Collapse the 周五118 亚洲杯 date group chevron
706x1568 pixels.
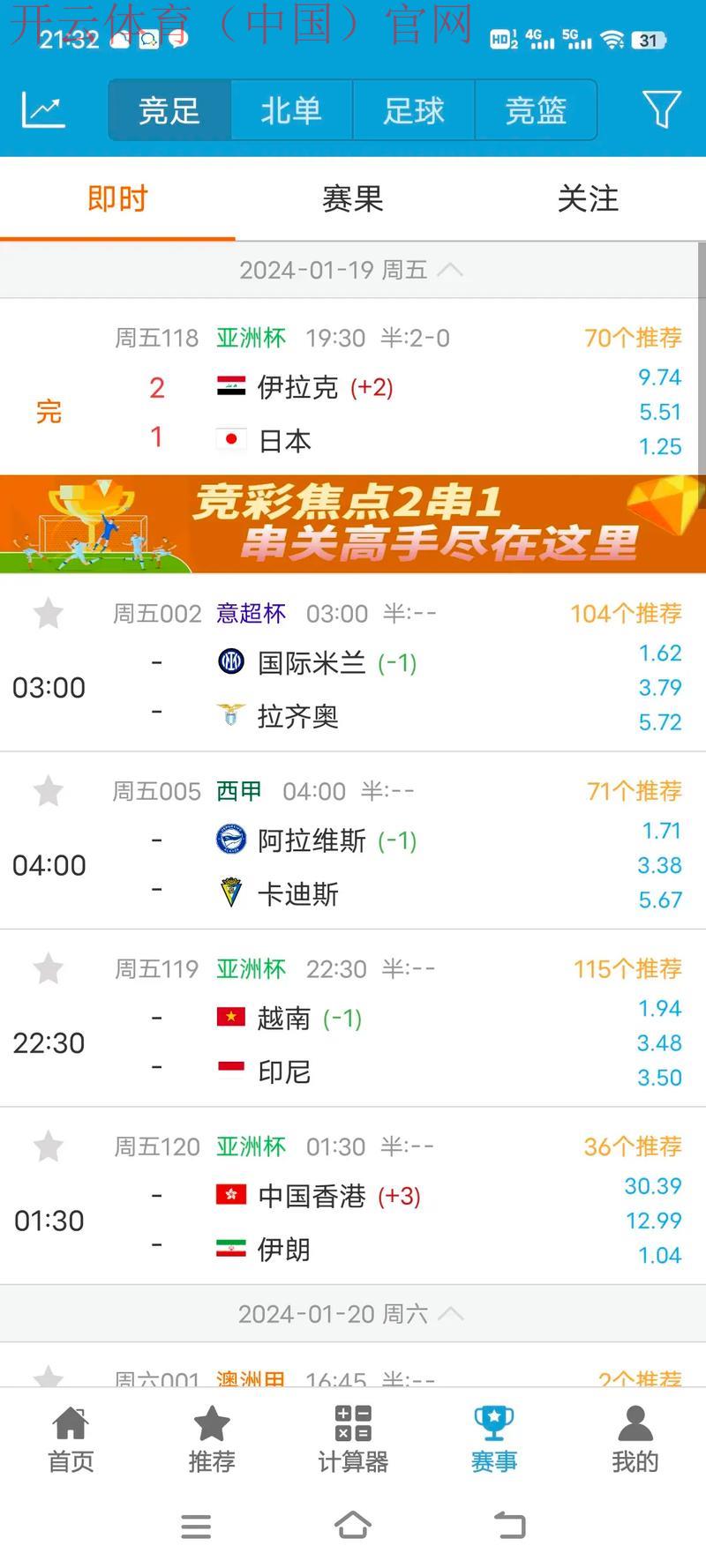point(453,269)
